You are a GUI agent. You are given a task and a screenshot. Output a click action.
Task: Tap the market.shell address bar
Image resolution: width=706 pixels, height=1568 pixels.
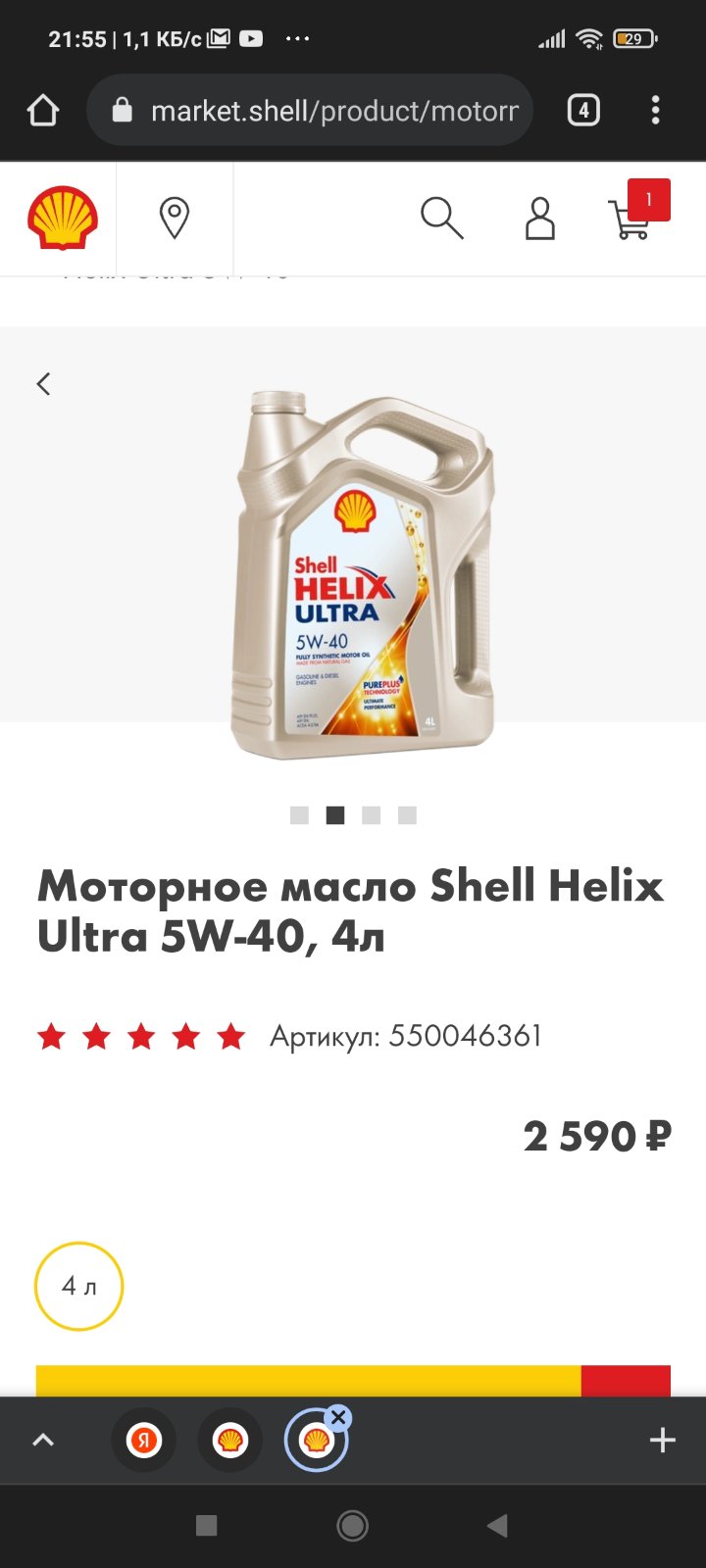pyautogui.click(x=310, y=110)
